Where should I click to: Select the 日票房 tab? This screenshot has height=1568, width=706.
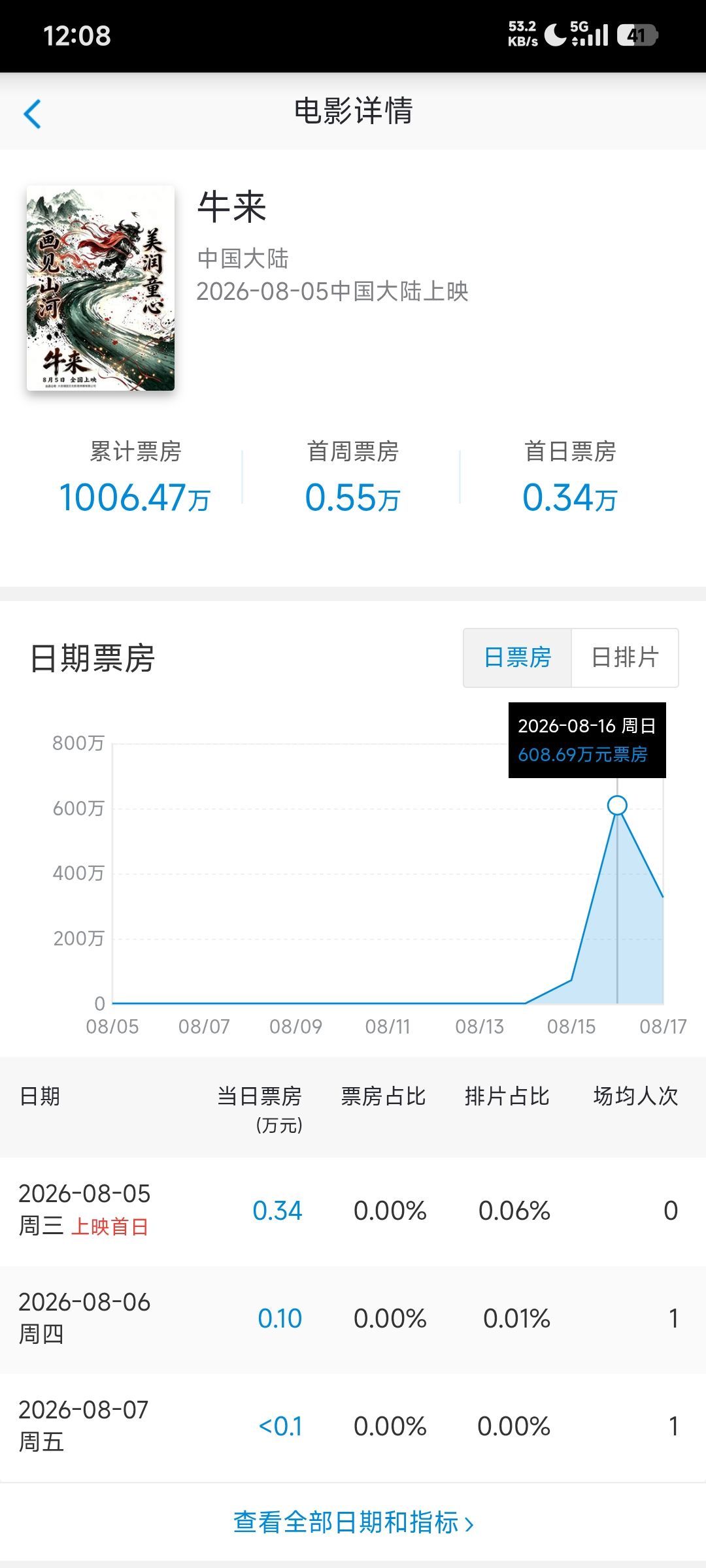(518, 657)
